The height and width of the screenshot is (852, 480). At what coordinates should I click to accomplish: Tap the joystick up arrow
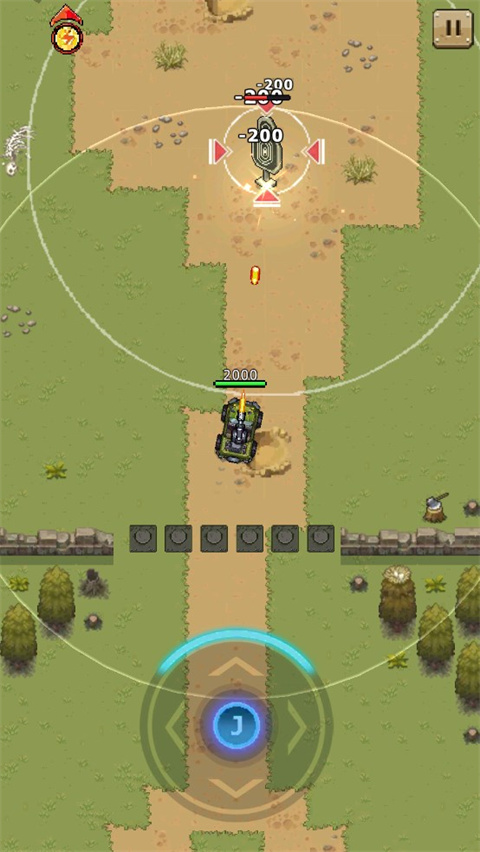click(236, 666)
